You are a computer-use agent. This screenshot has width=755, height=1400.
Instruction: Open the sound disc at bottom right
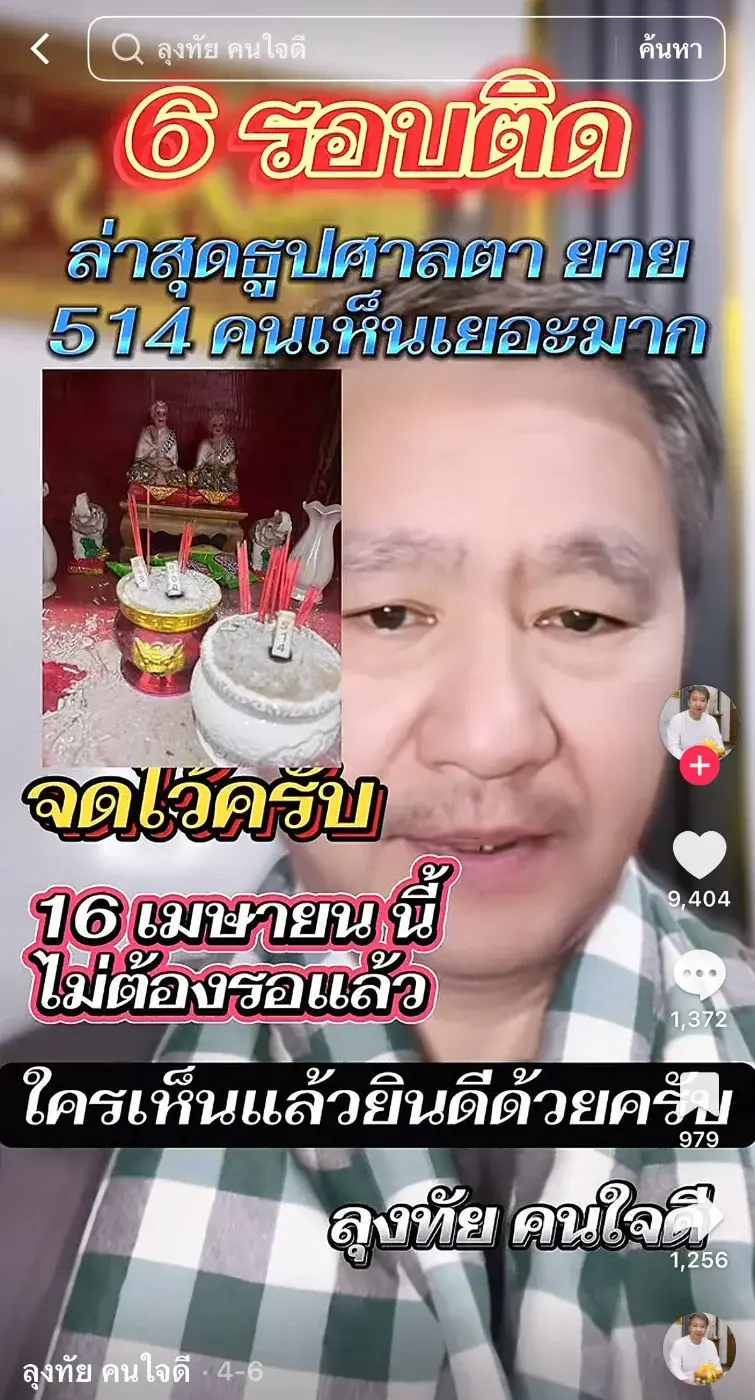pos(698,1347)
